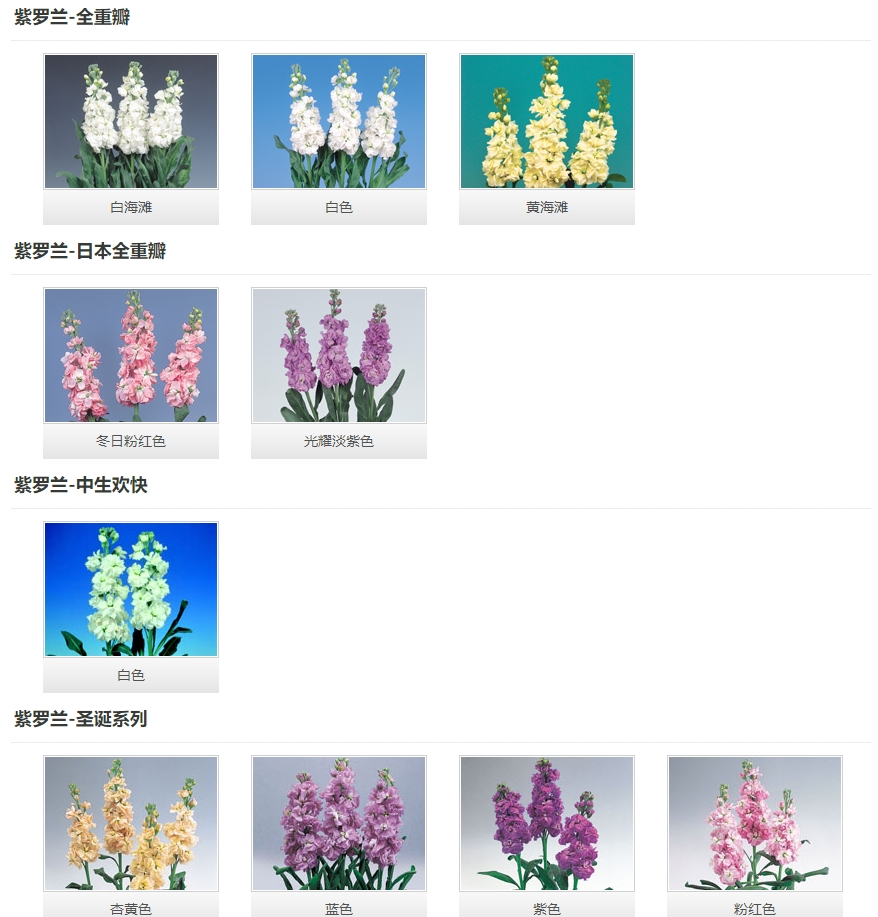Open the 黄海滩 flower tile
This screenshot has width=878, height=917.
coord(547,122)
